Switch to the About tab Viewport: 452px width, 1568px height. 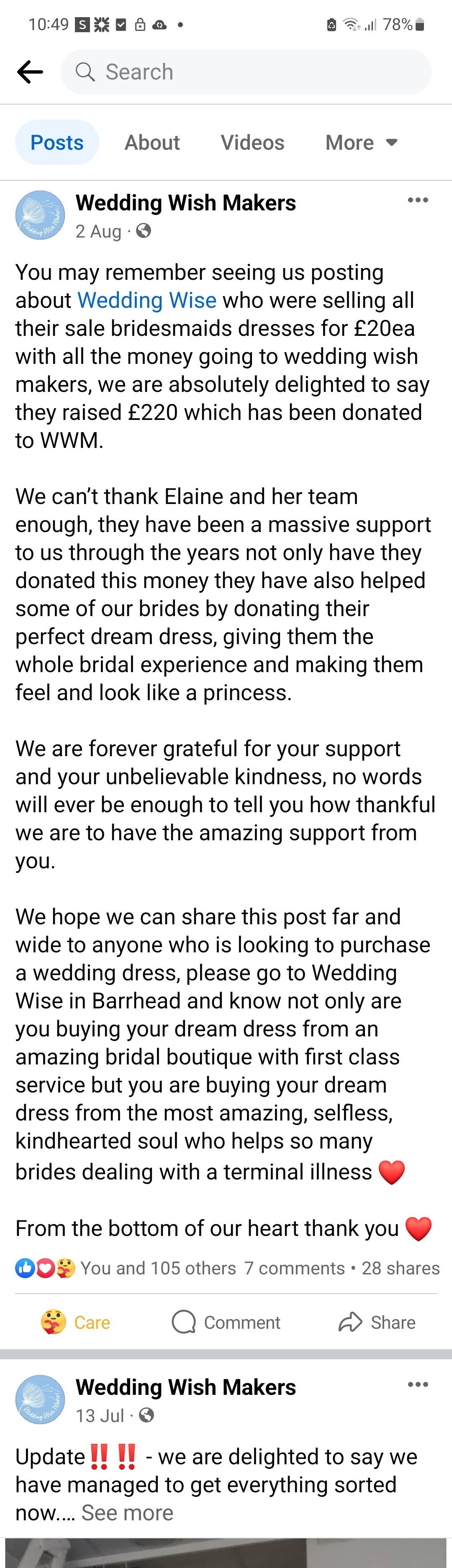(x=152, y=143)
